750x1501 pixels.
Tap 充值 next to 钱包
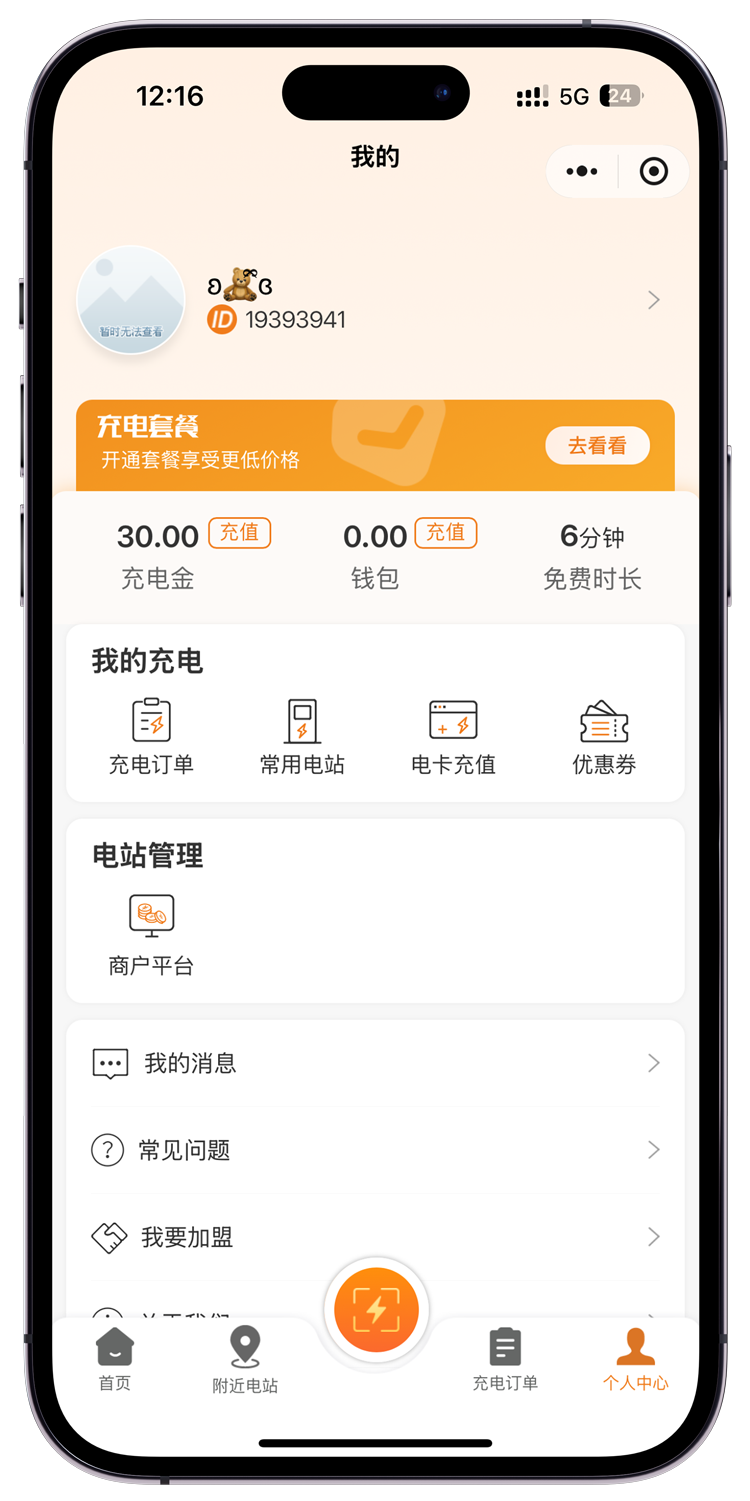coord(445,533)
